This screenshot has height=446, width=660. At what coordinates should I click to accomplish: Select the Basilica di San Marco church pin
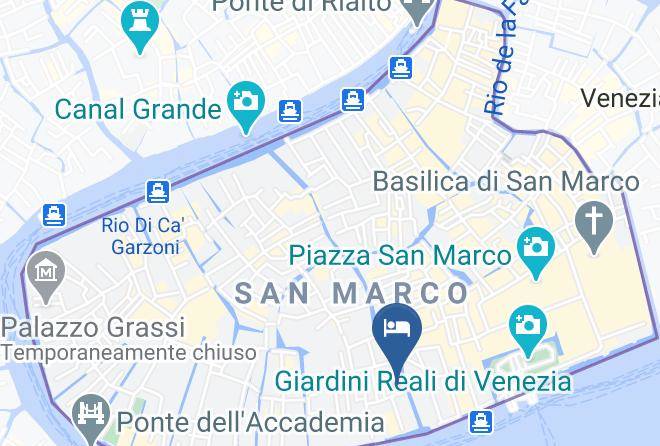(594, 222)
